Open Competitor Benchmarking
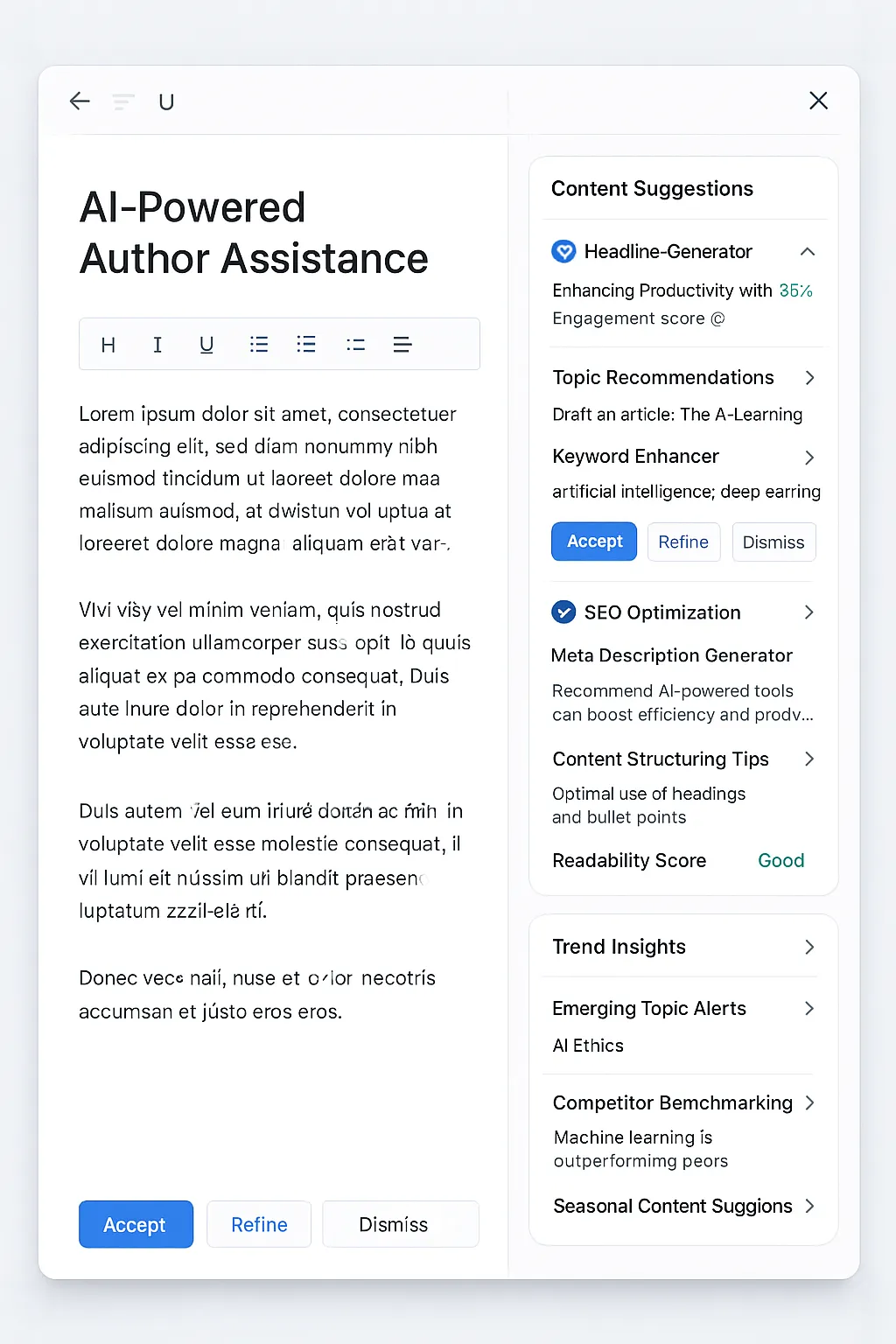The width and height of the screenshot is (896, 1344). pyautogui.click(x=808, y=1102)
